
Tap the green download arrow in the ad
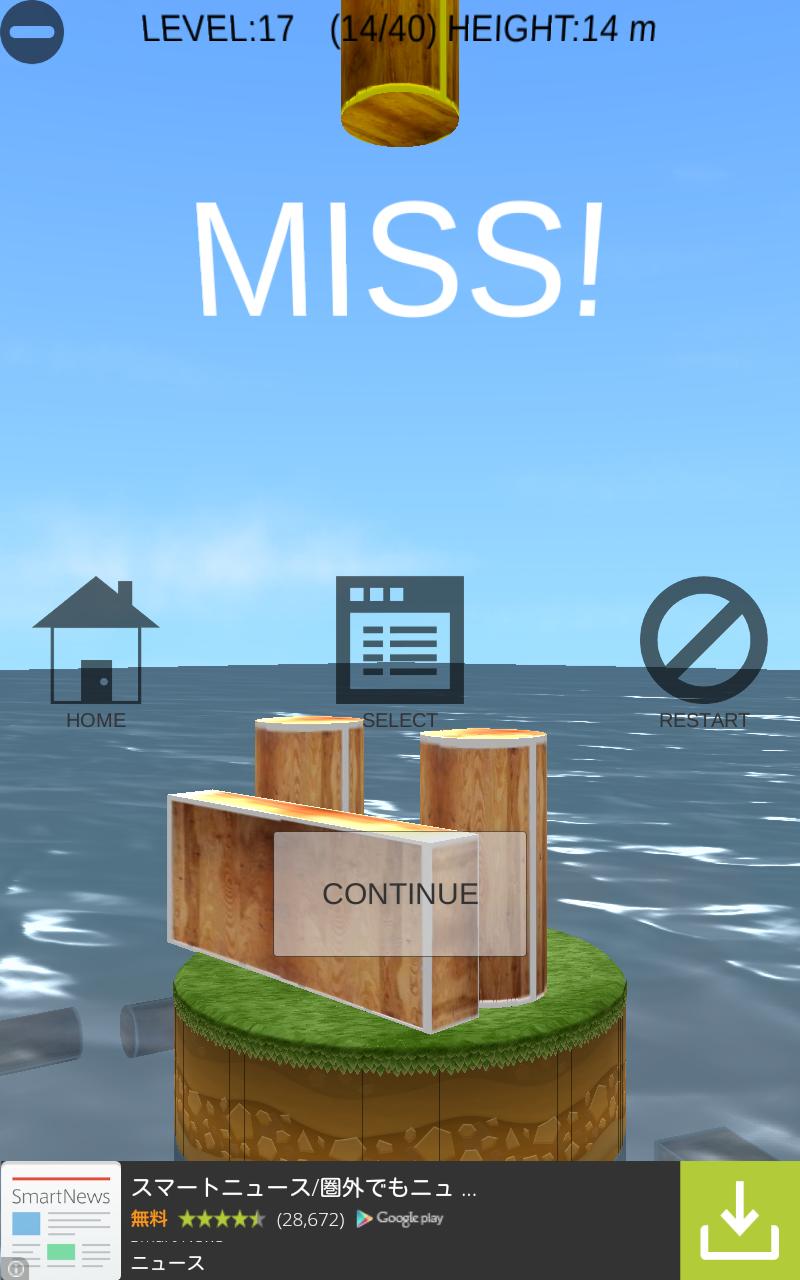point(739,1218)
